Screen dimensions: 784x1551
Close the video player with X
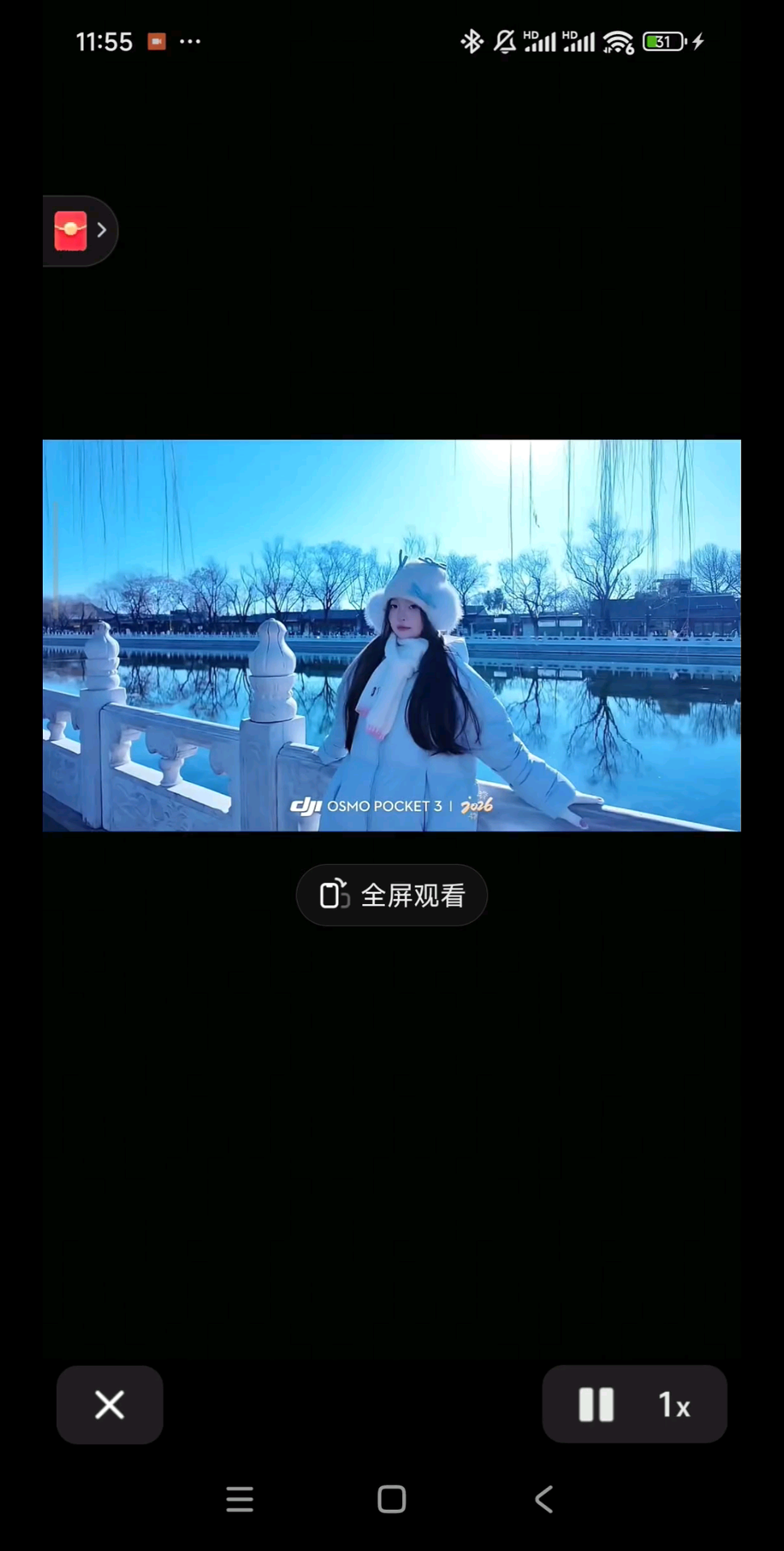coord(110,1405)
